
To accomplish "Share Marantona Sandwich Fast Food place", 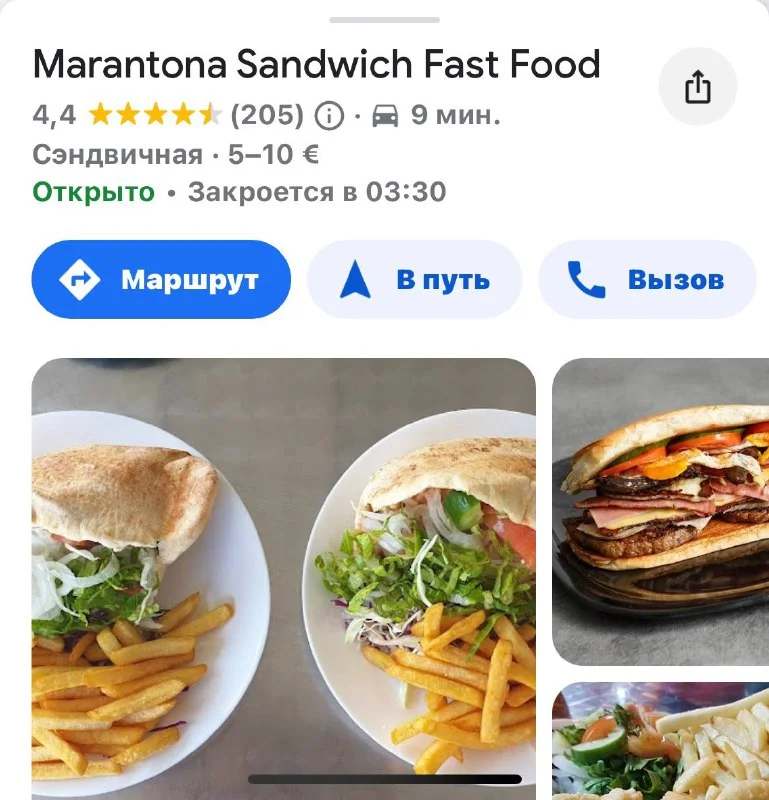I will pos(697,89).
